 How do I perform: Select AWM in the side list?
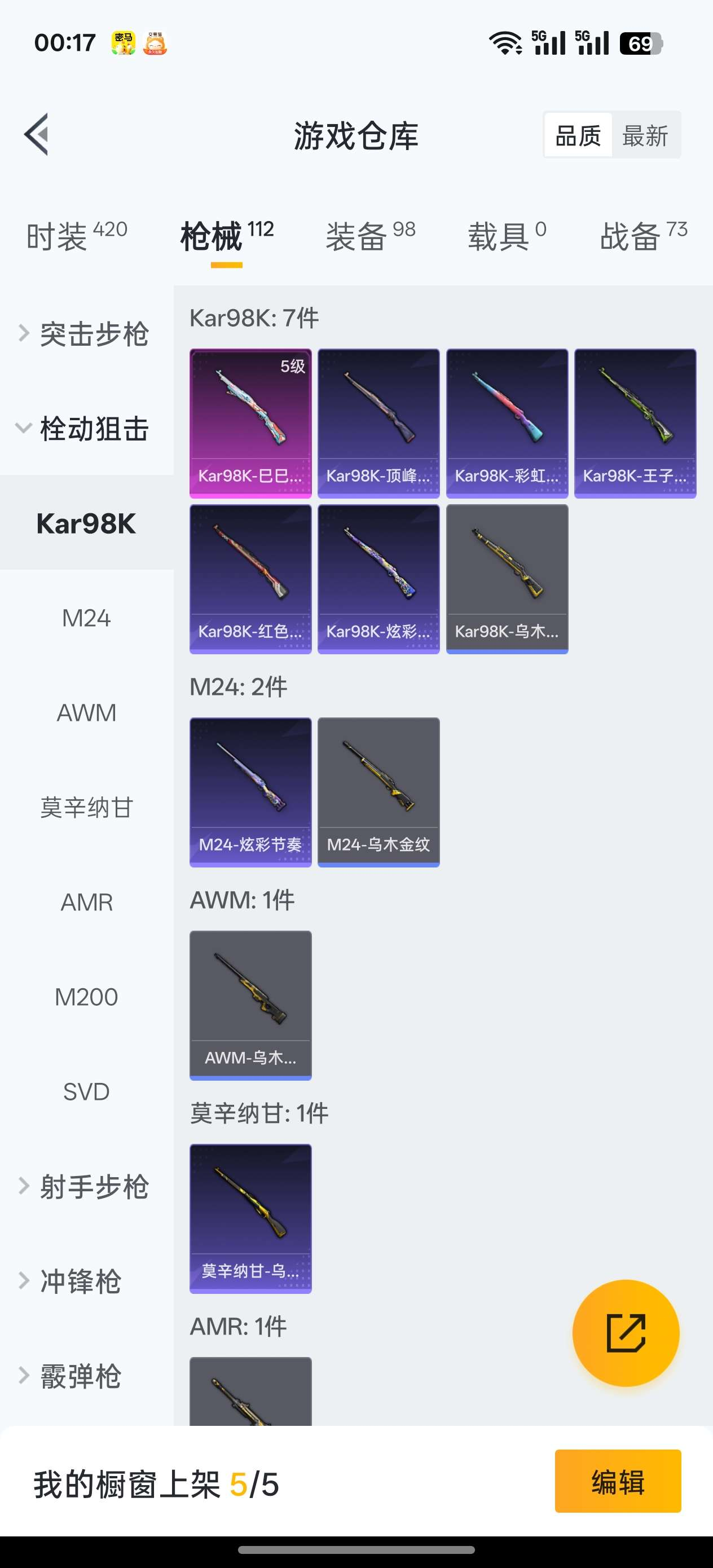point(86,713)
